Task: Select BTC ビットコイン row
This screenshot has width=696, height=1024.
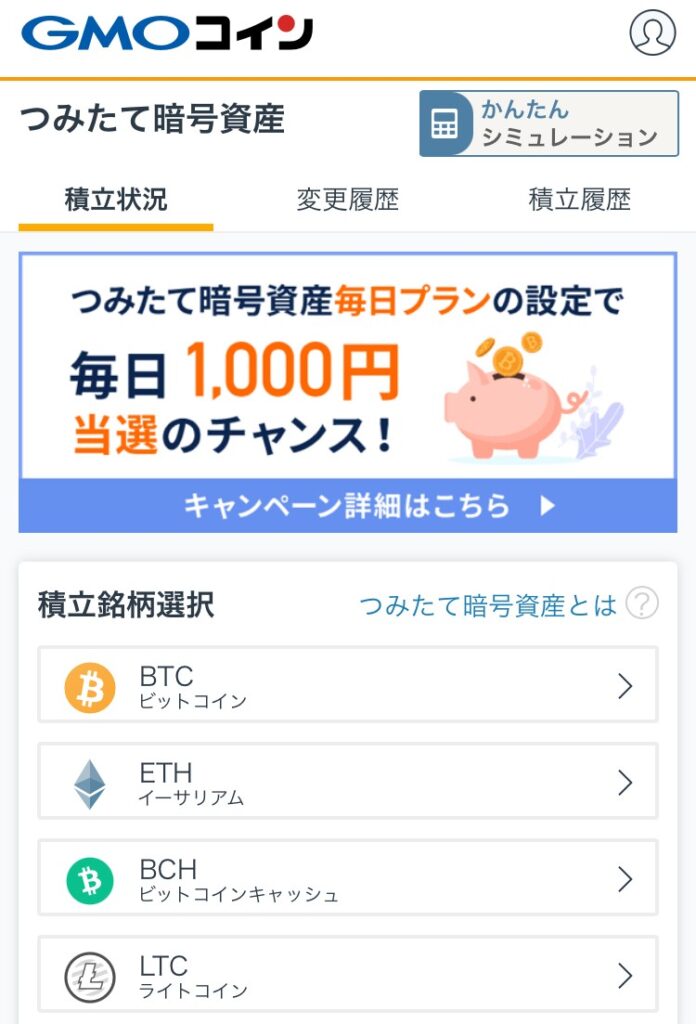Action: (348, 685)
